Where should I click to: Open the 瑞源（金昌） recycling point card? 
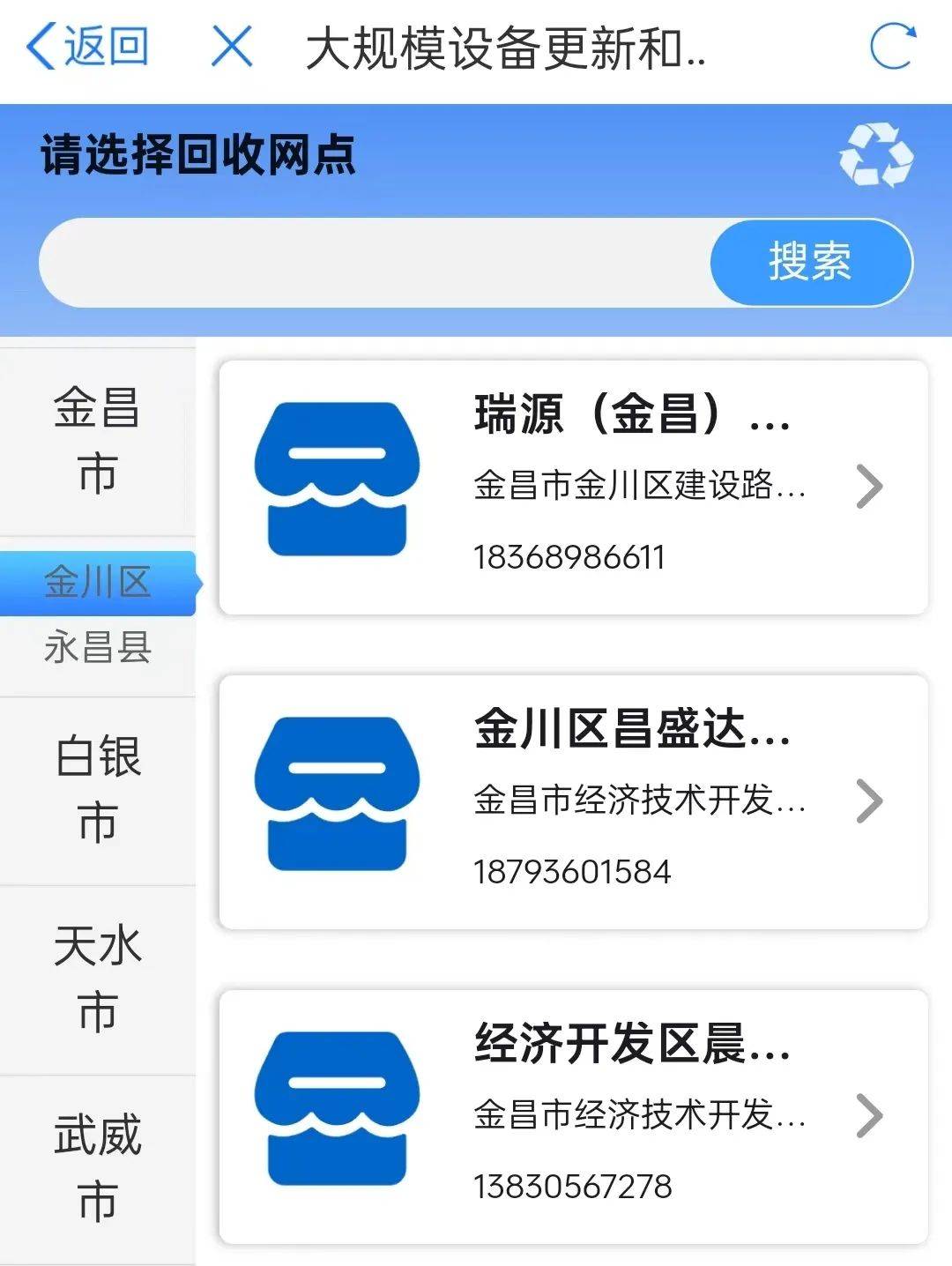(x=573, y=487)
